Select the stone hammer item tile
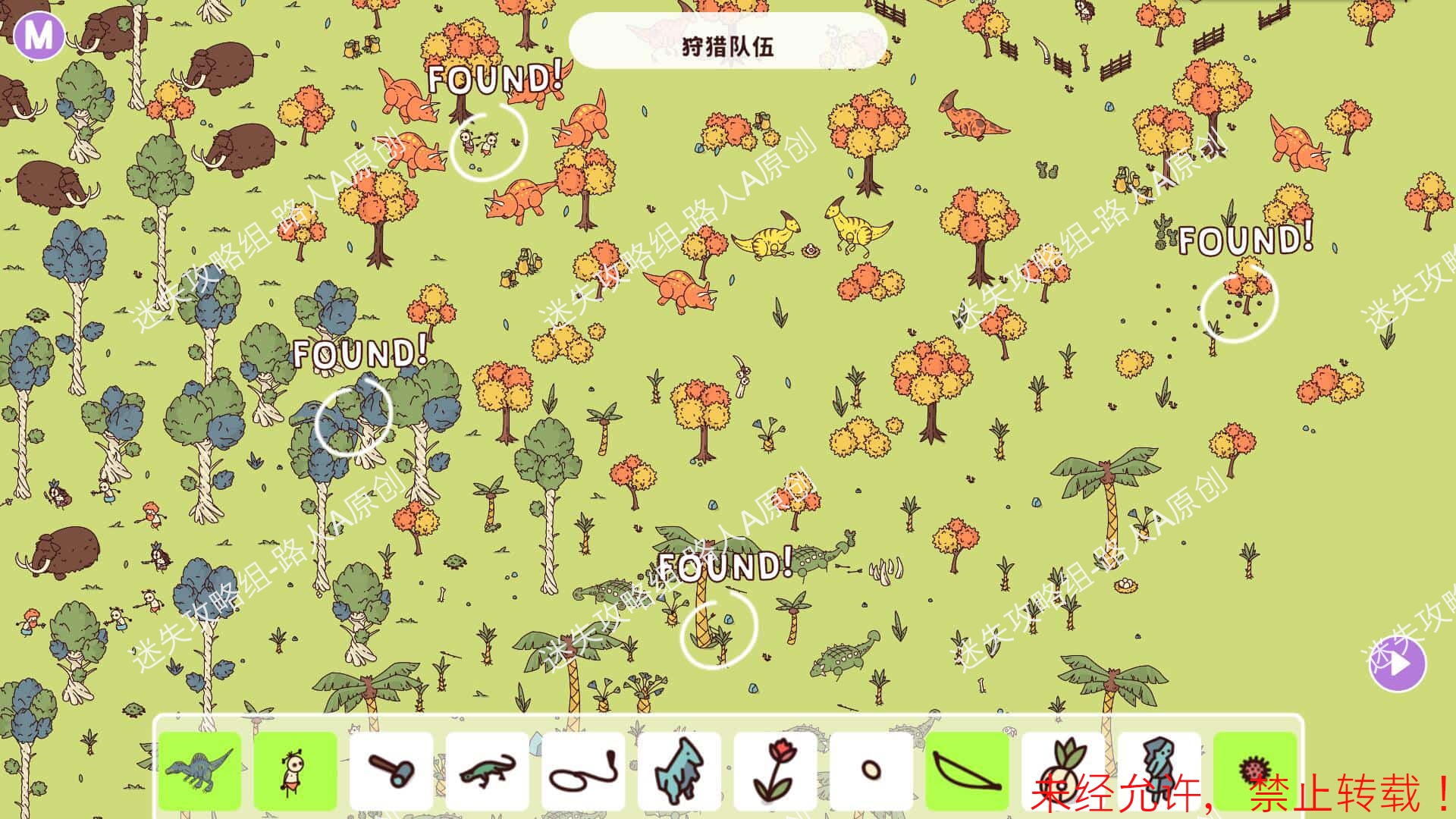This screenshot has height=819, width=1456. (x=391, y=771)
